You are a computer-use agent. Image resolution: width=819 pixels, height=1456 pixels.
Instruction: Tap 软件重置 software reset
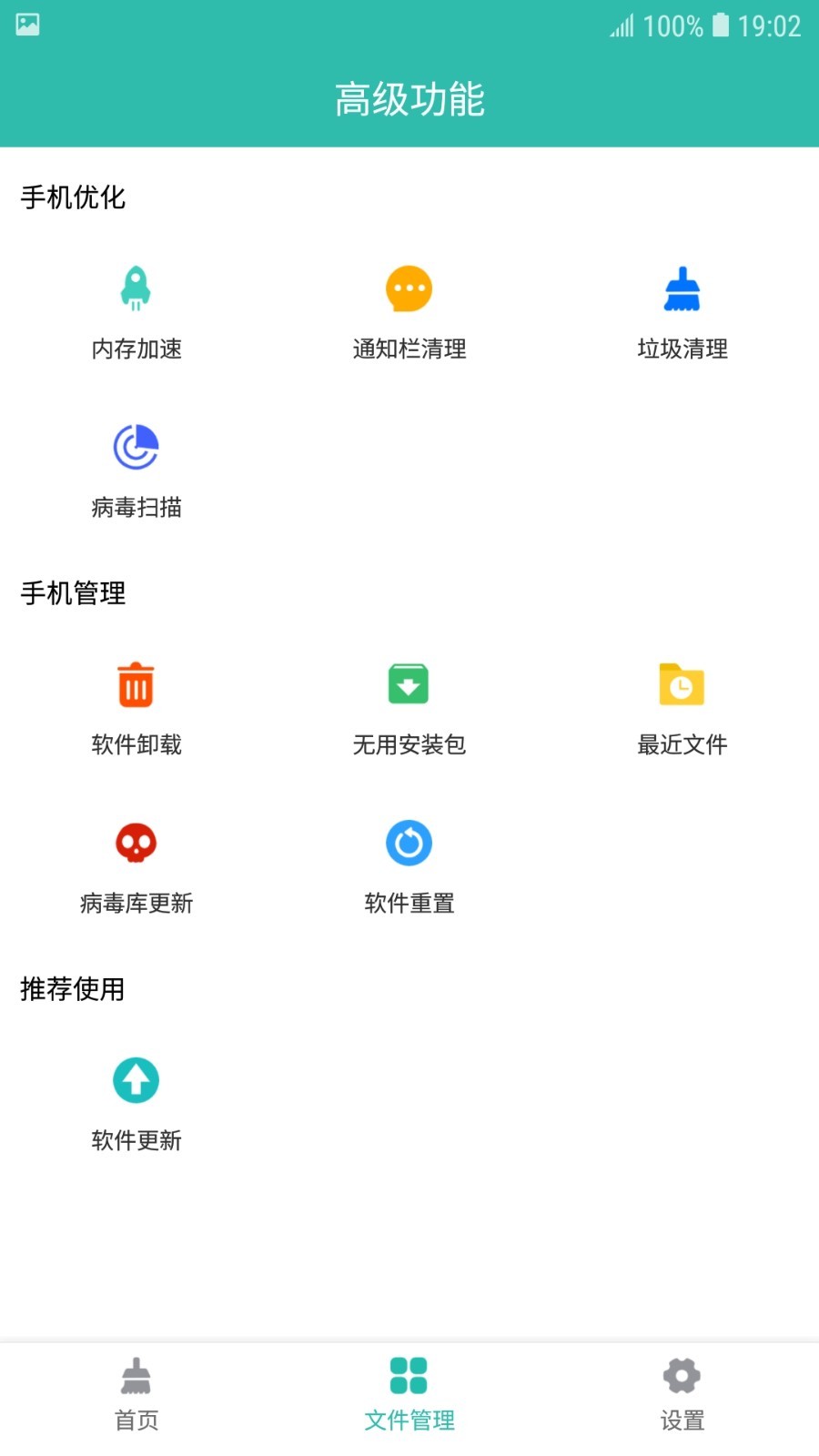coord(409,865)
